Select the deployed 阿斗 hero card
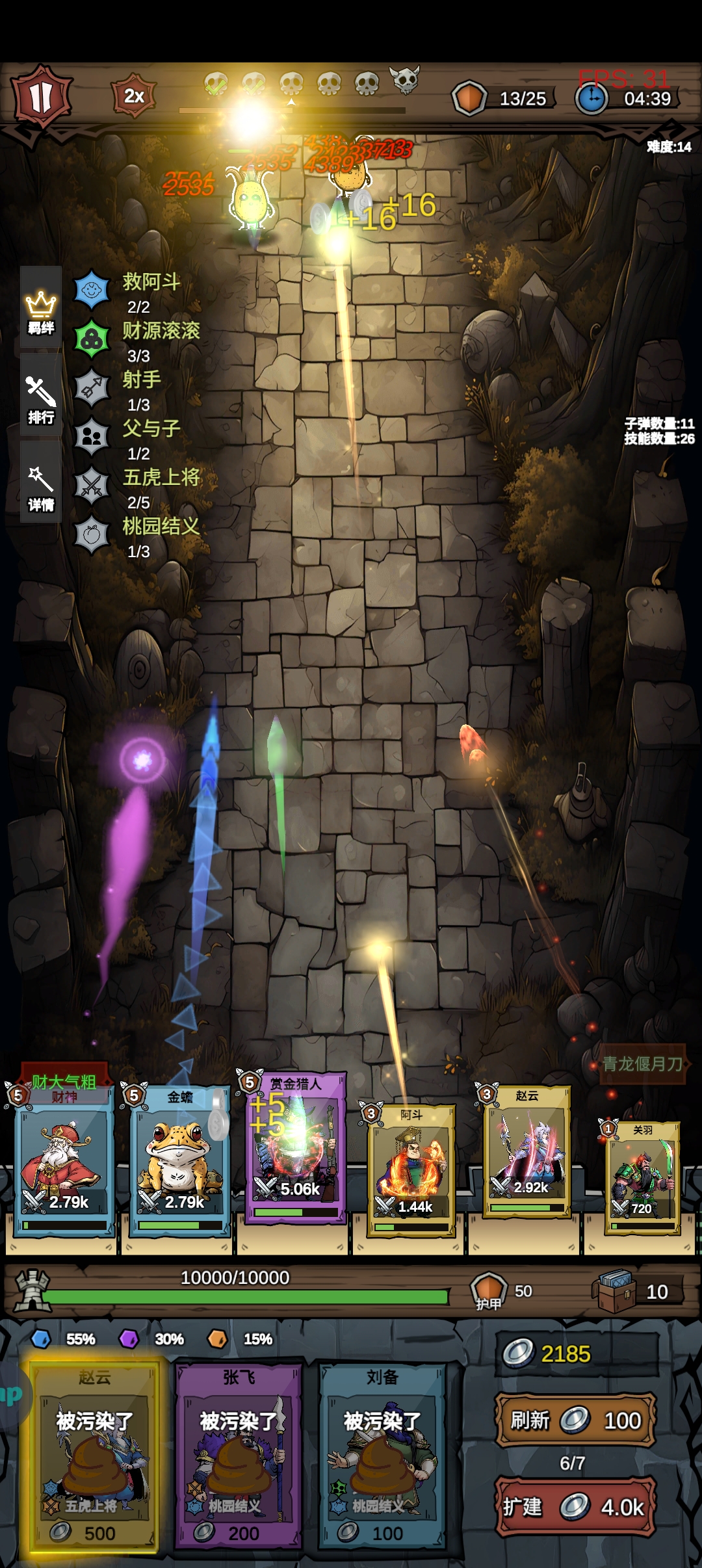 click(x=411, y=1170)
